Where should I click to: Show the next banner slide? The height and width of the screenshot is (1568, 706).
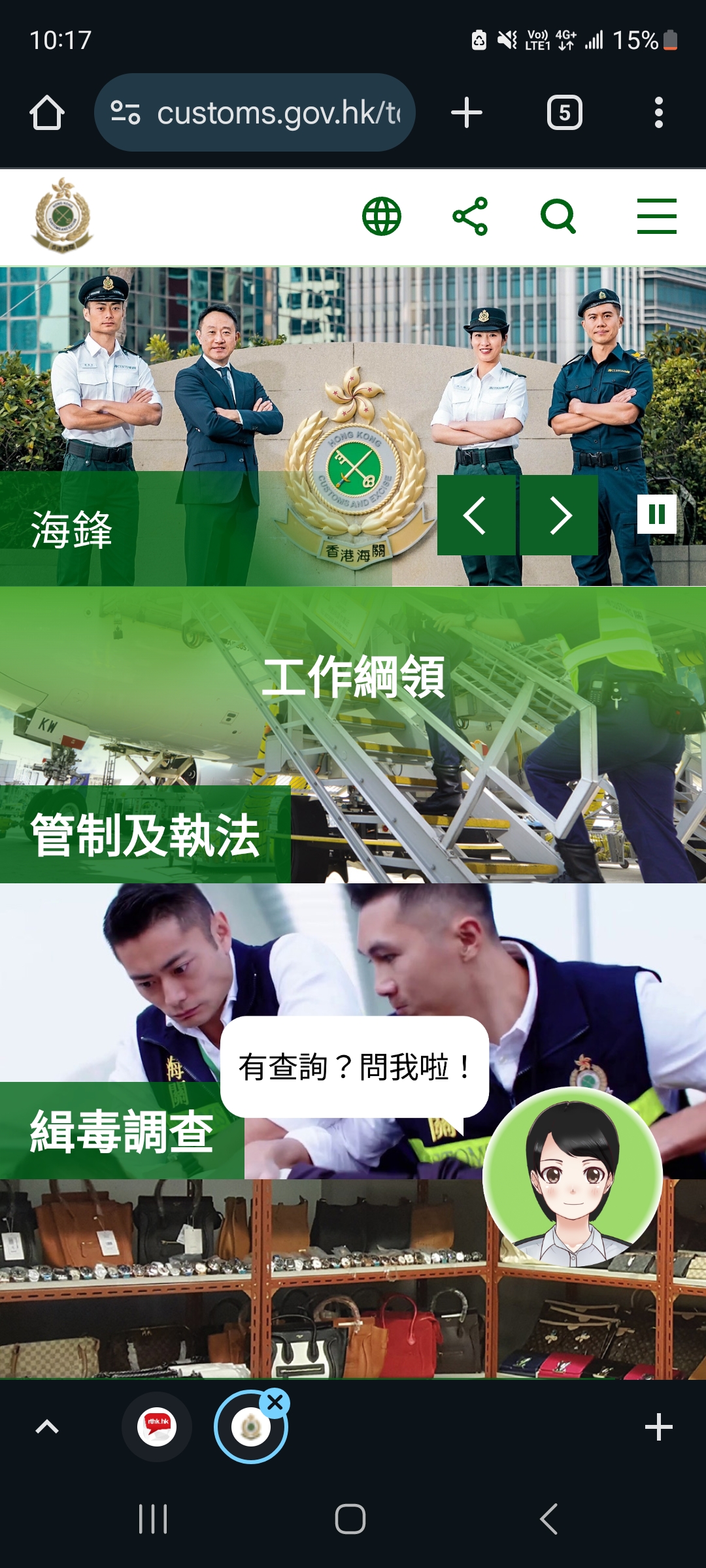pyautogui.click(x=559, y=515)
